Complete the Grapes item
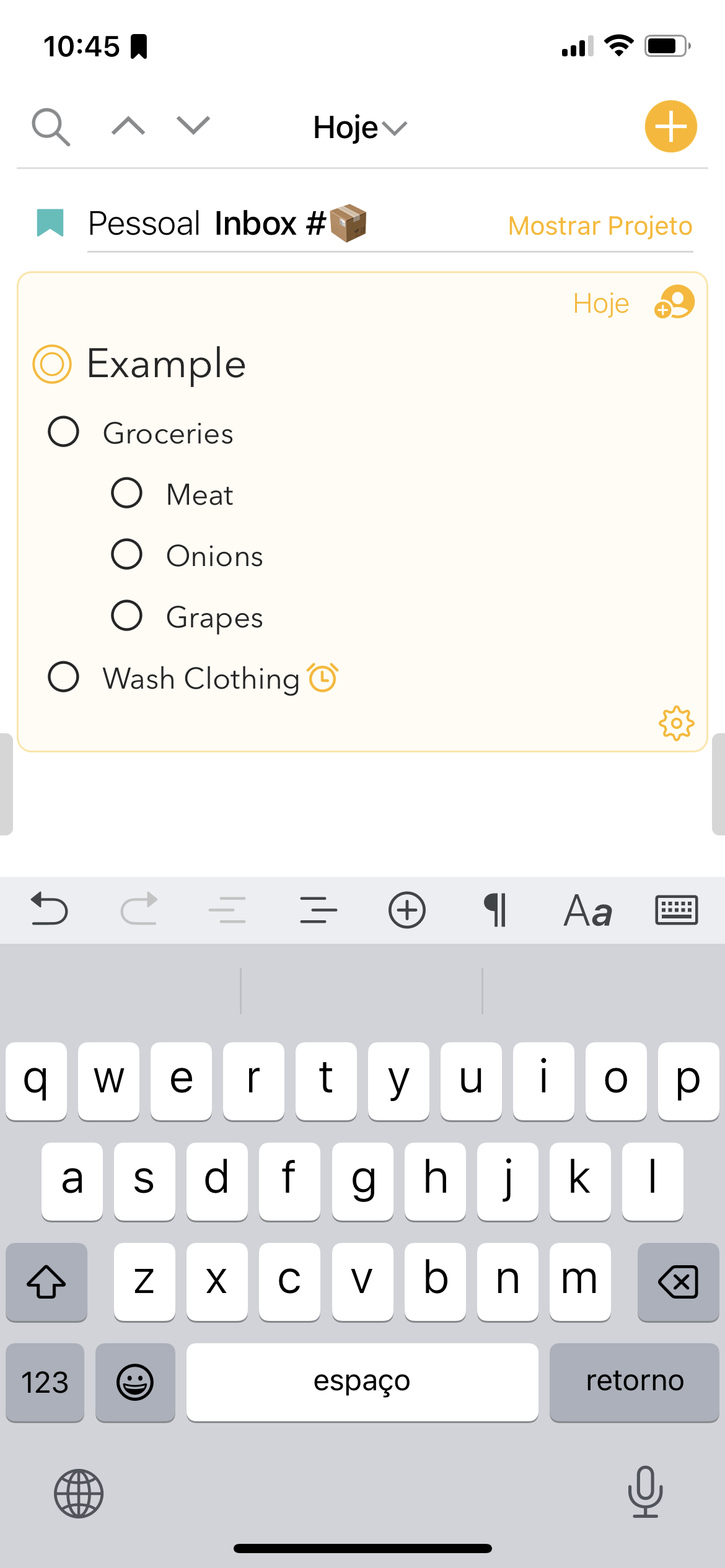The image size is (725, 1568). (126, 616)
